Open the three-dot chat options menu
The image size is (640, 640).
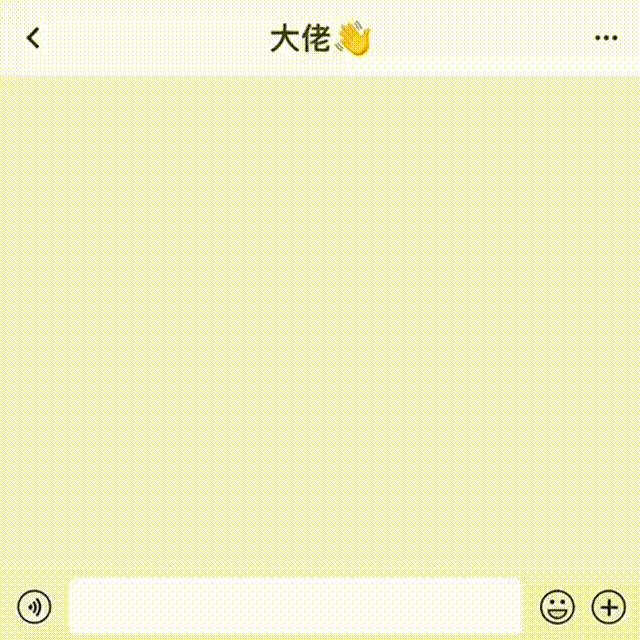[x=606, y=39]
